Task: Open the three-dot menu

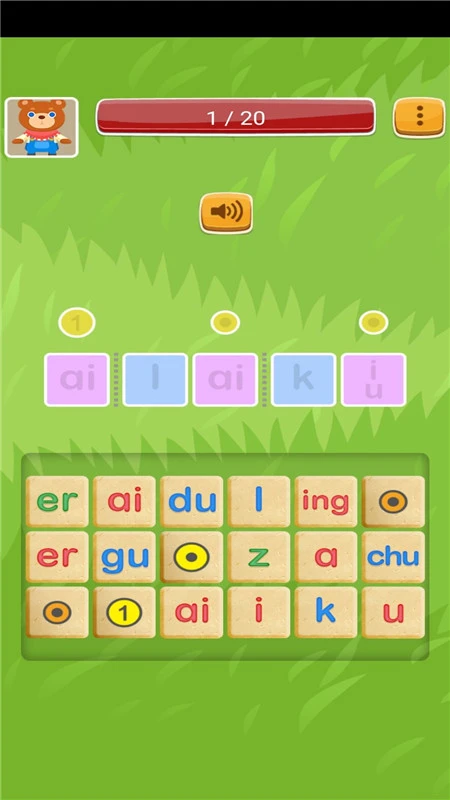Action: (419, 117)
